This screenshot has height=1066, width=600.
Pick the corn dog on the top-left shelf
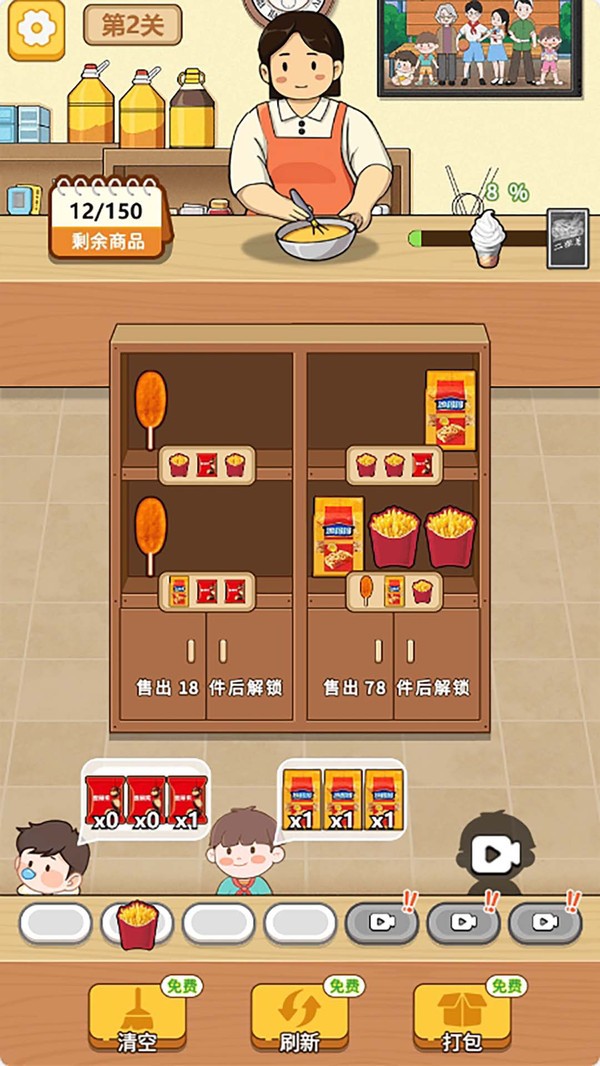pyautogui.click(x=150, y=403)
